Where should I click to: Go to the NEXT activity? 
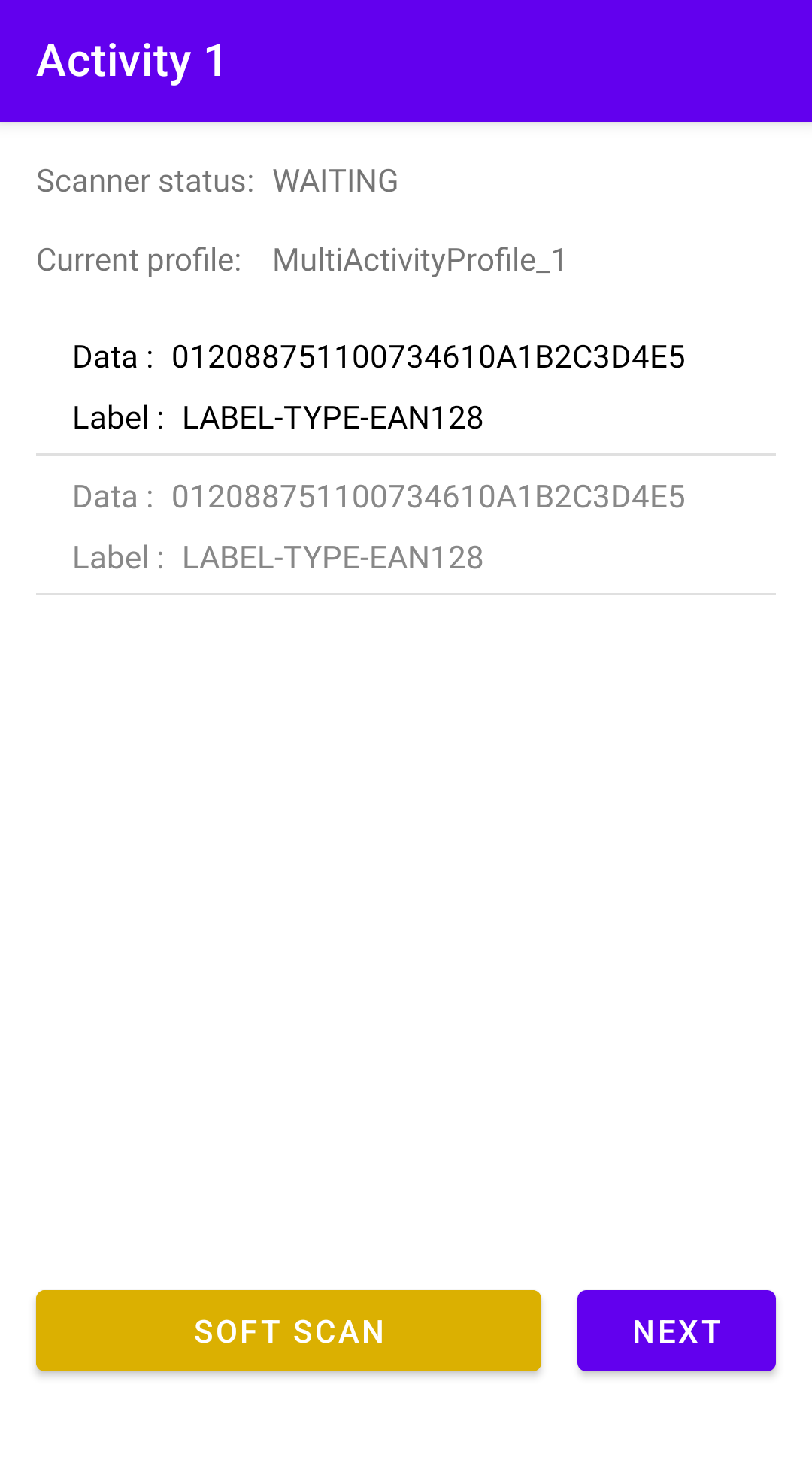(676, 1331)
